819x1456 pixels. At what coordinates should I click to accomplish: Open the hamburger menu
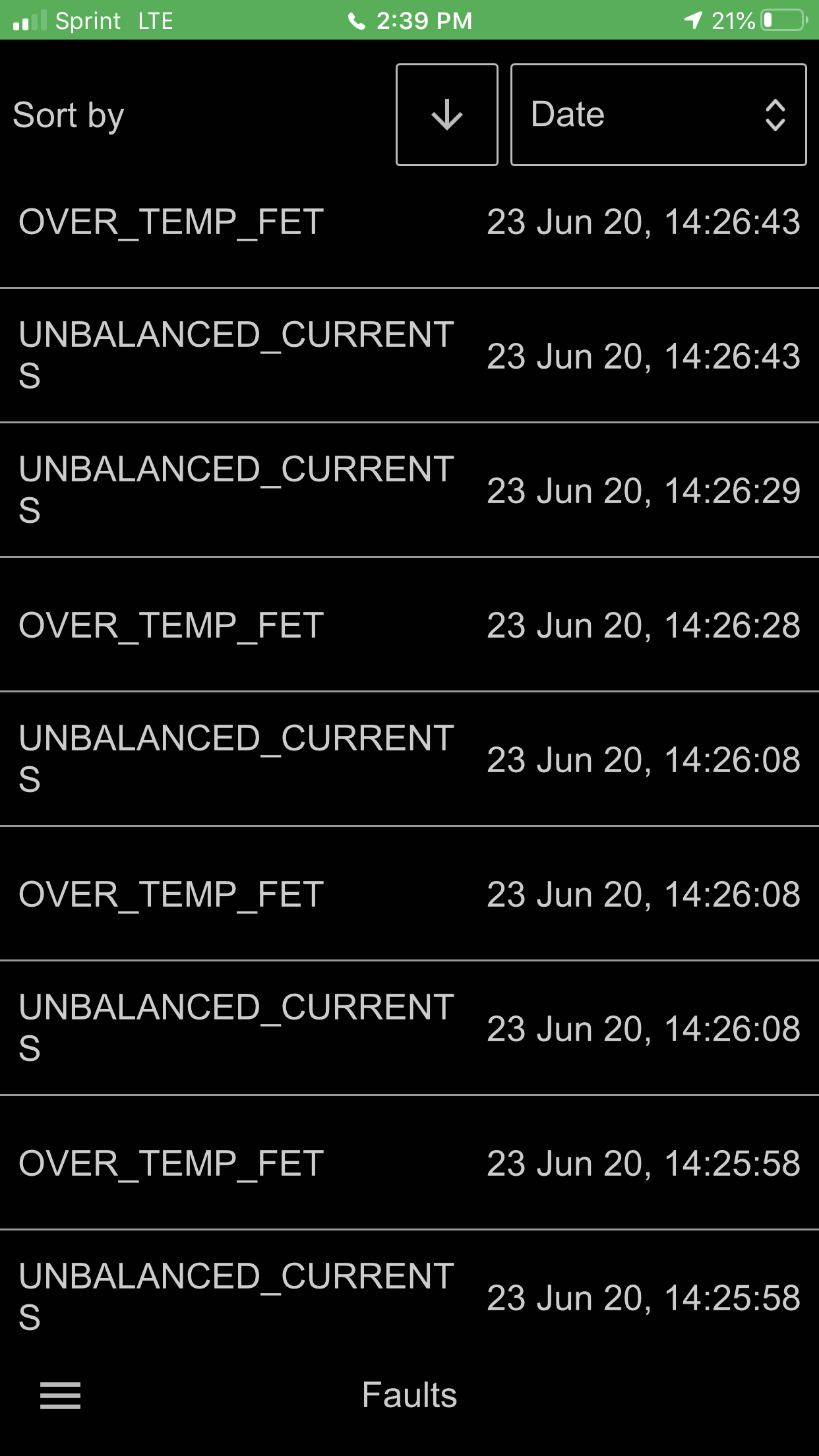(x=60, y=1395)
